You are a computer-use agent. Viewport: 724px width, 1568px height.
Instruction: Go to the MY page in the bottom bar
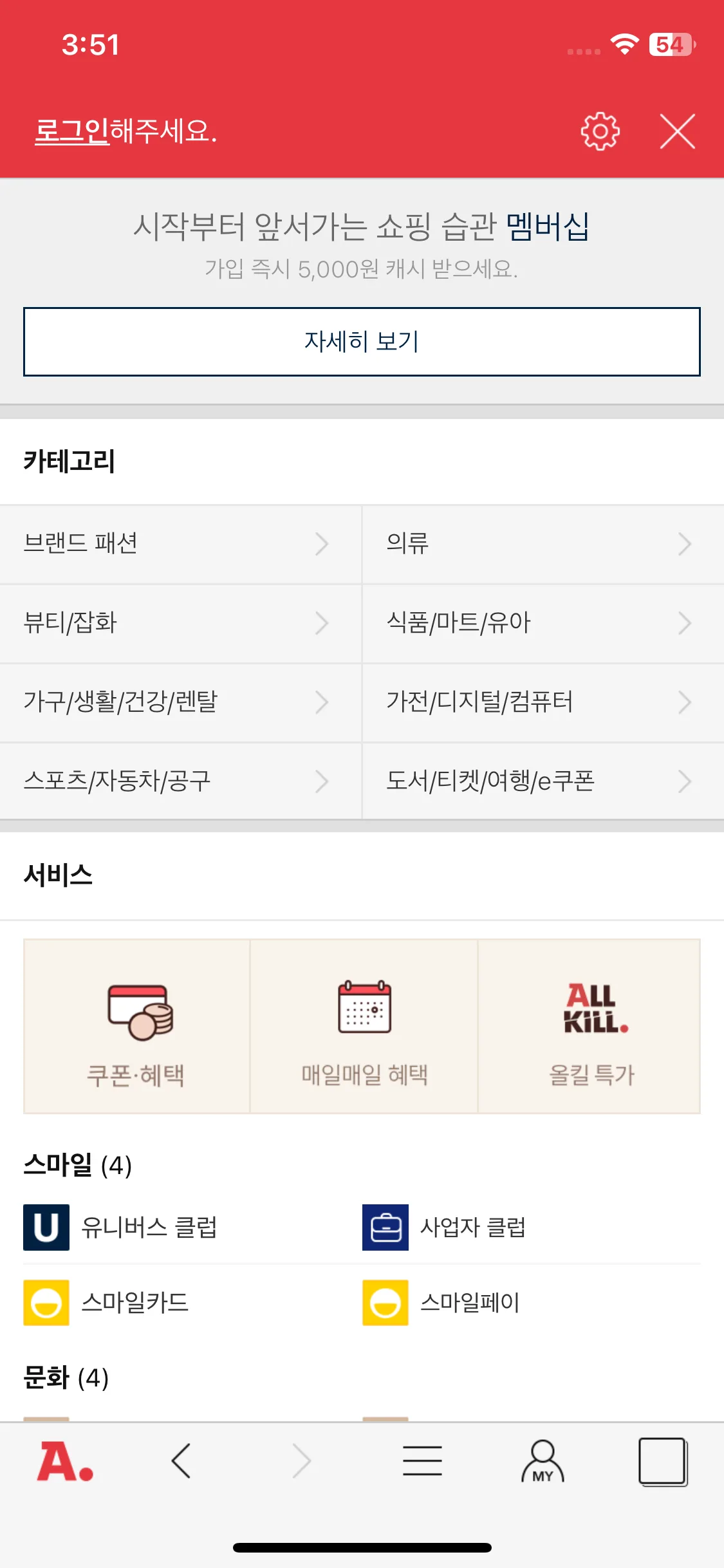pyautogui.click(x=543, y=1462)
